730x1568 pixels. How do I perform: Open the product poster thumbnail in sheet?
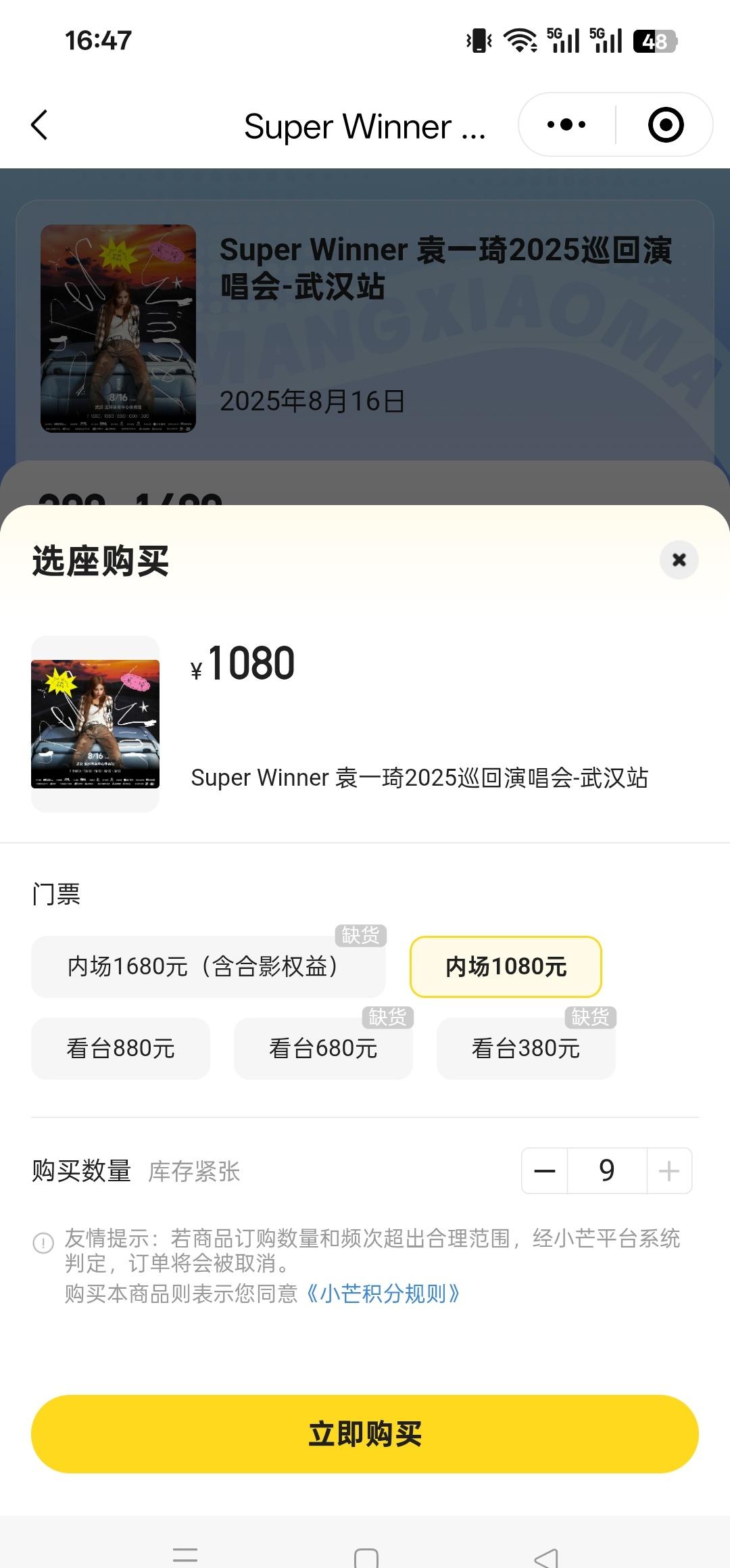click(x=95, y=723)
